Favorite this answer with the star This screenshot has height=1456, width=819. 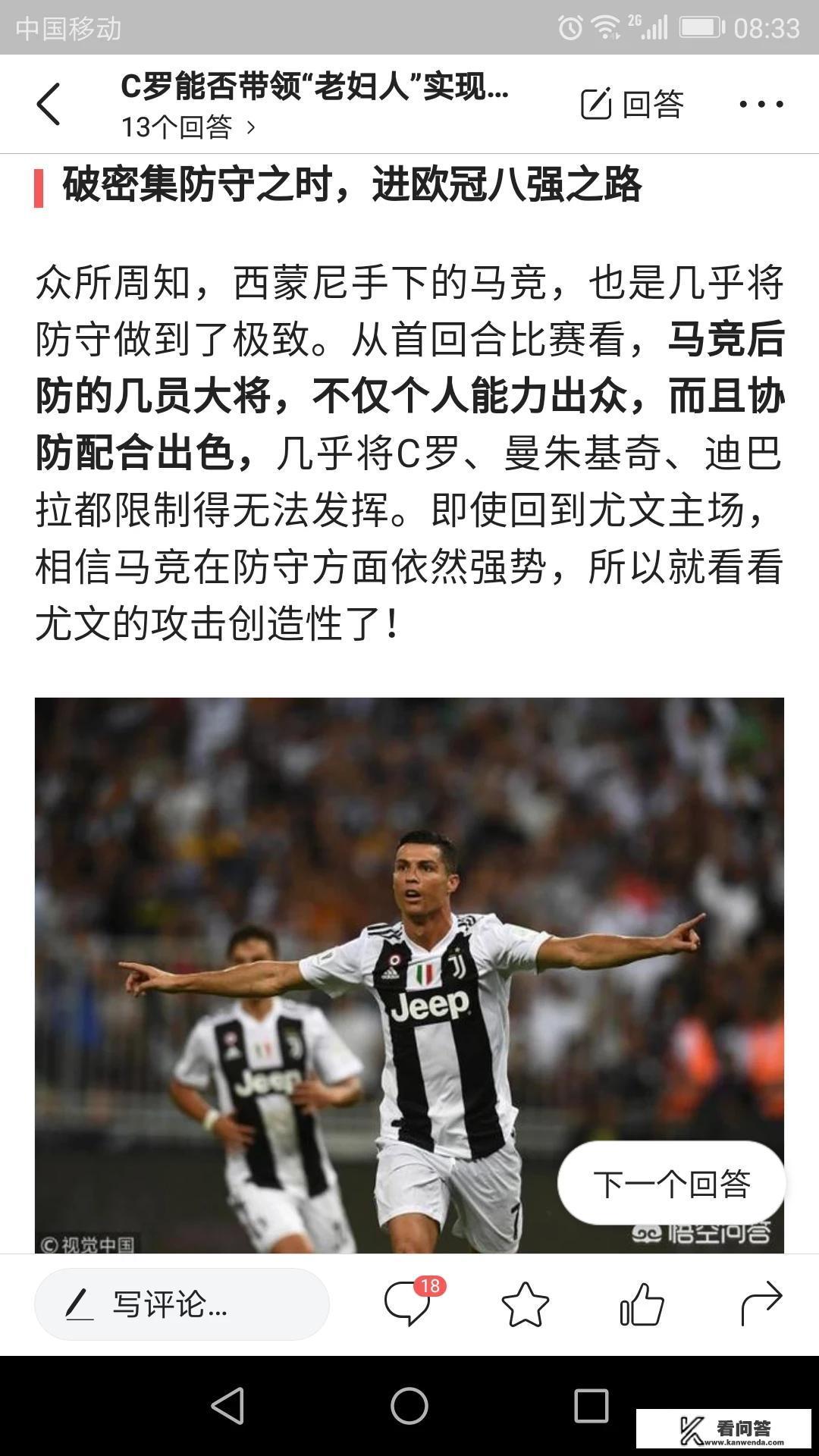point(525,1304)
